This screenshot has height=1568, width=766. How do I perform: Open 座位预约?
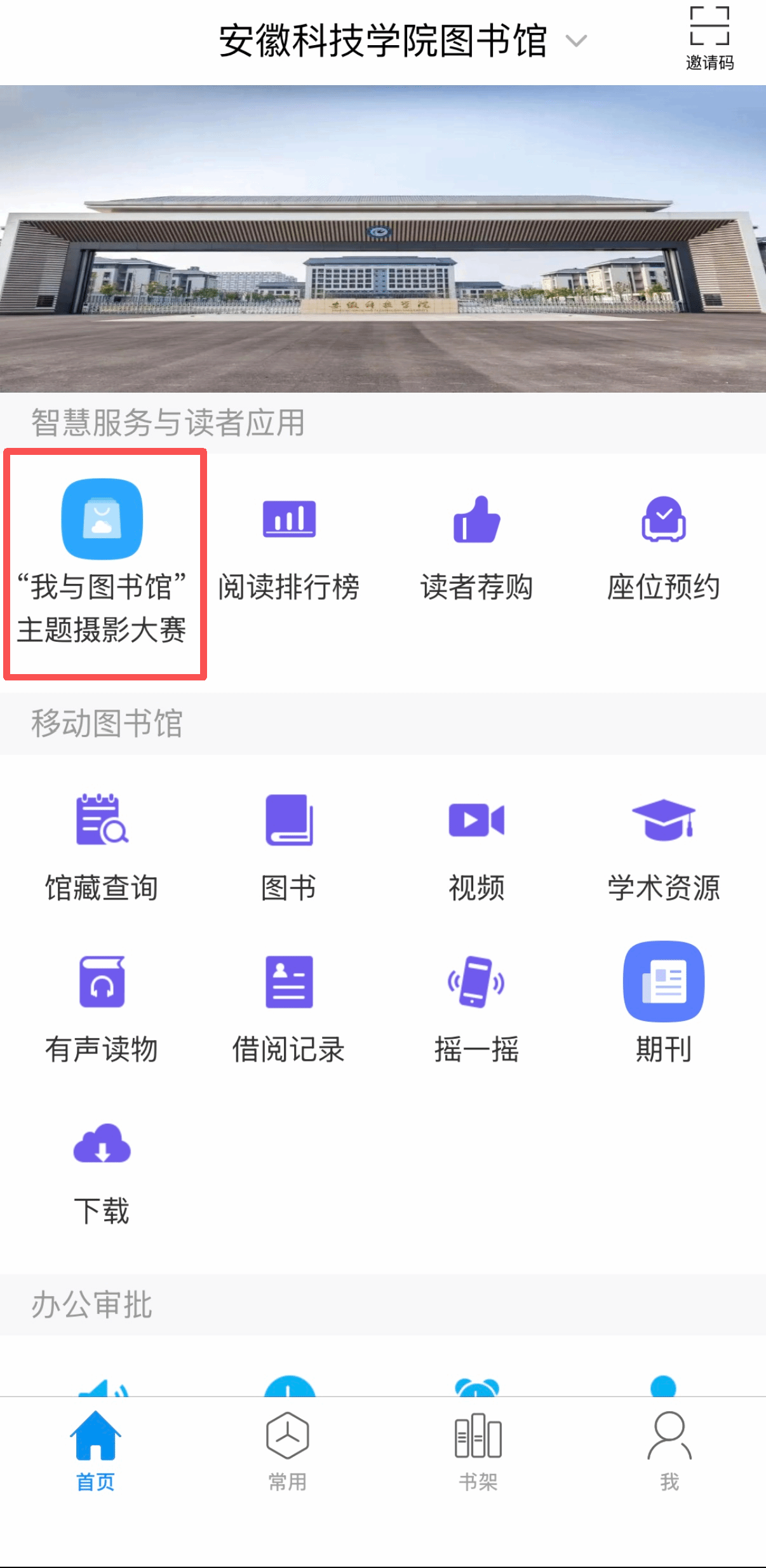(664, 546)
